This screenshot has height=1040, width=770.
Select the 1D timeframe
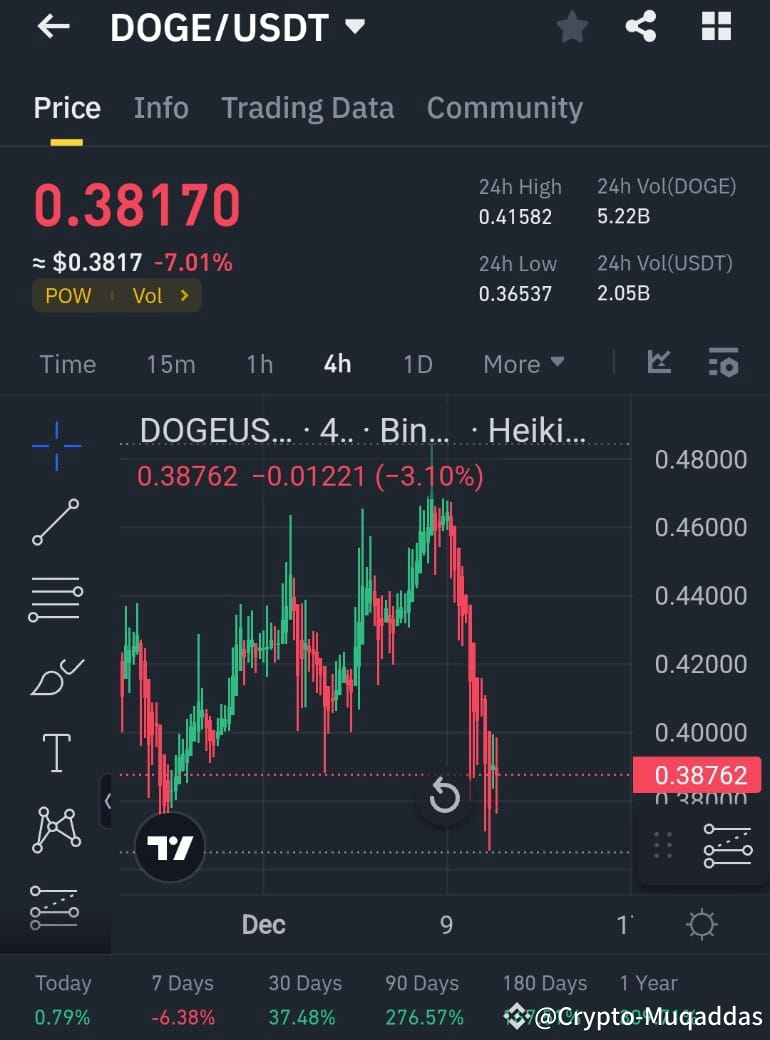pyautogui.click(x=417, y=364)
